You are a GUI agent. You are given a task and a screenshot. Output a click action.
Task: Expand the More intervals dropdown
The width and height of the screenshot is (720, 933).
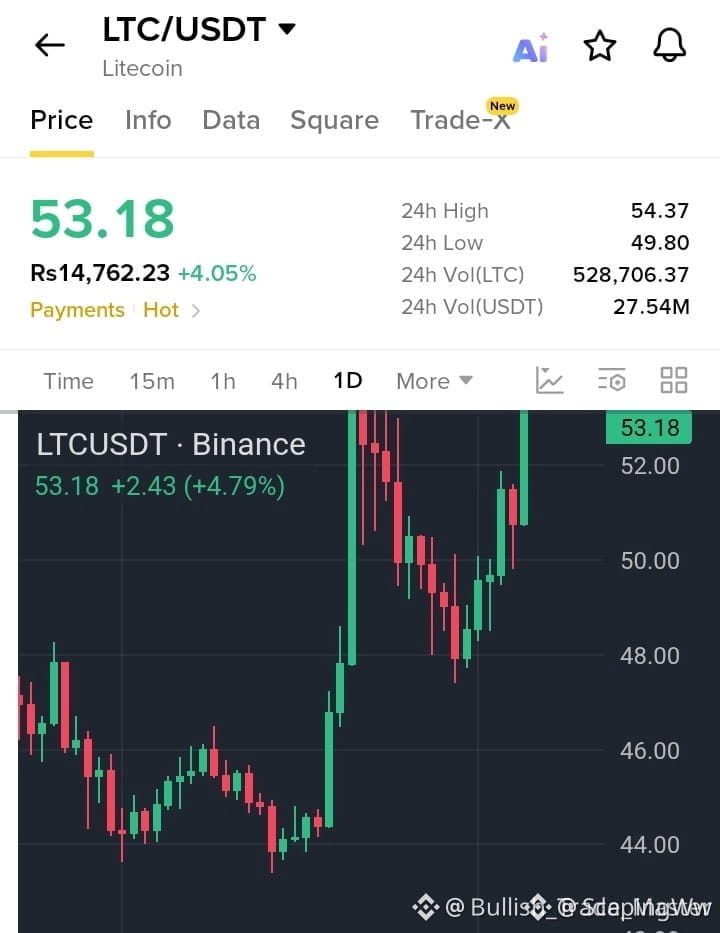(x=434, y=381)
